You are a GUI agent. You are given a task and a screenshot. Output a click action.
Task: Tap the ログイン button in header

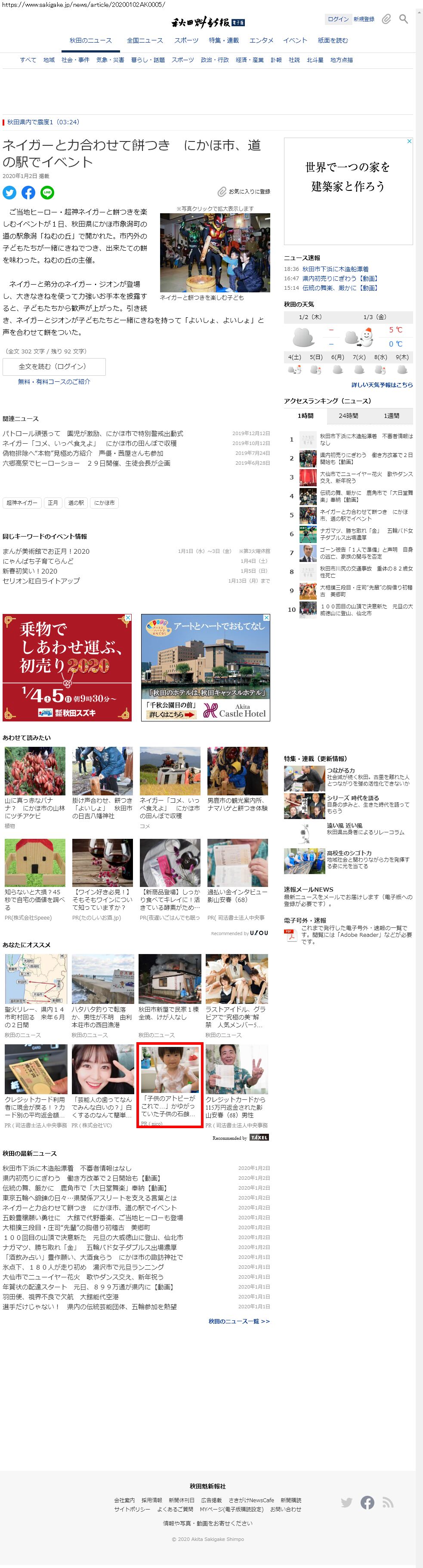pos(338,19)
